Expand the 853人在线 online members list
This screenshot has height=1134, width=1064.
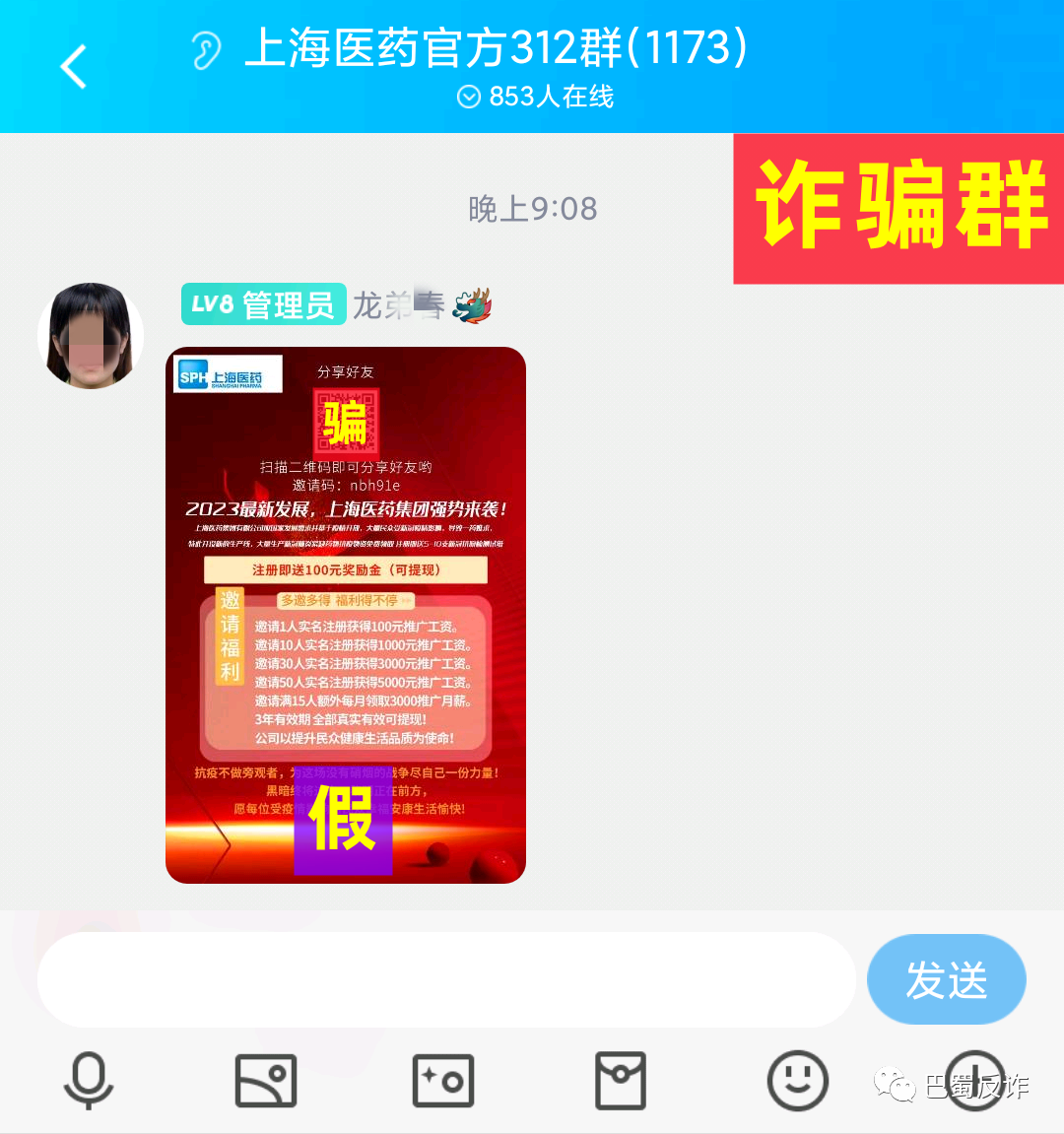tap(535, 97)
